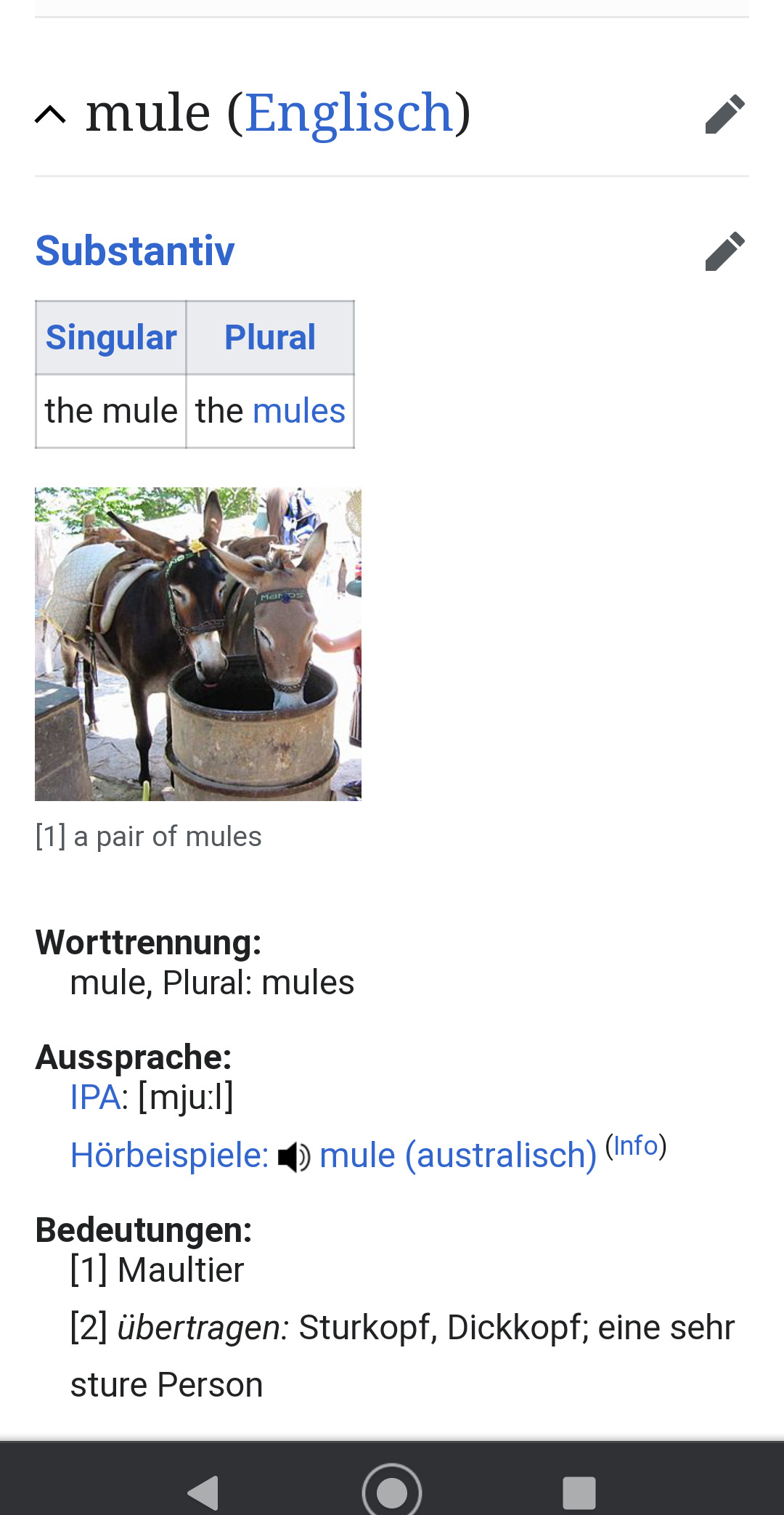Open the IPA link
Screen dimensions: 784x1515
pyautogui.click(x=94, y=1097)
